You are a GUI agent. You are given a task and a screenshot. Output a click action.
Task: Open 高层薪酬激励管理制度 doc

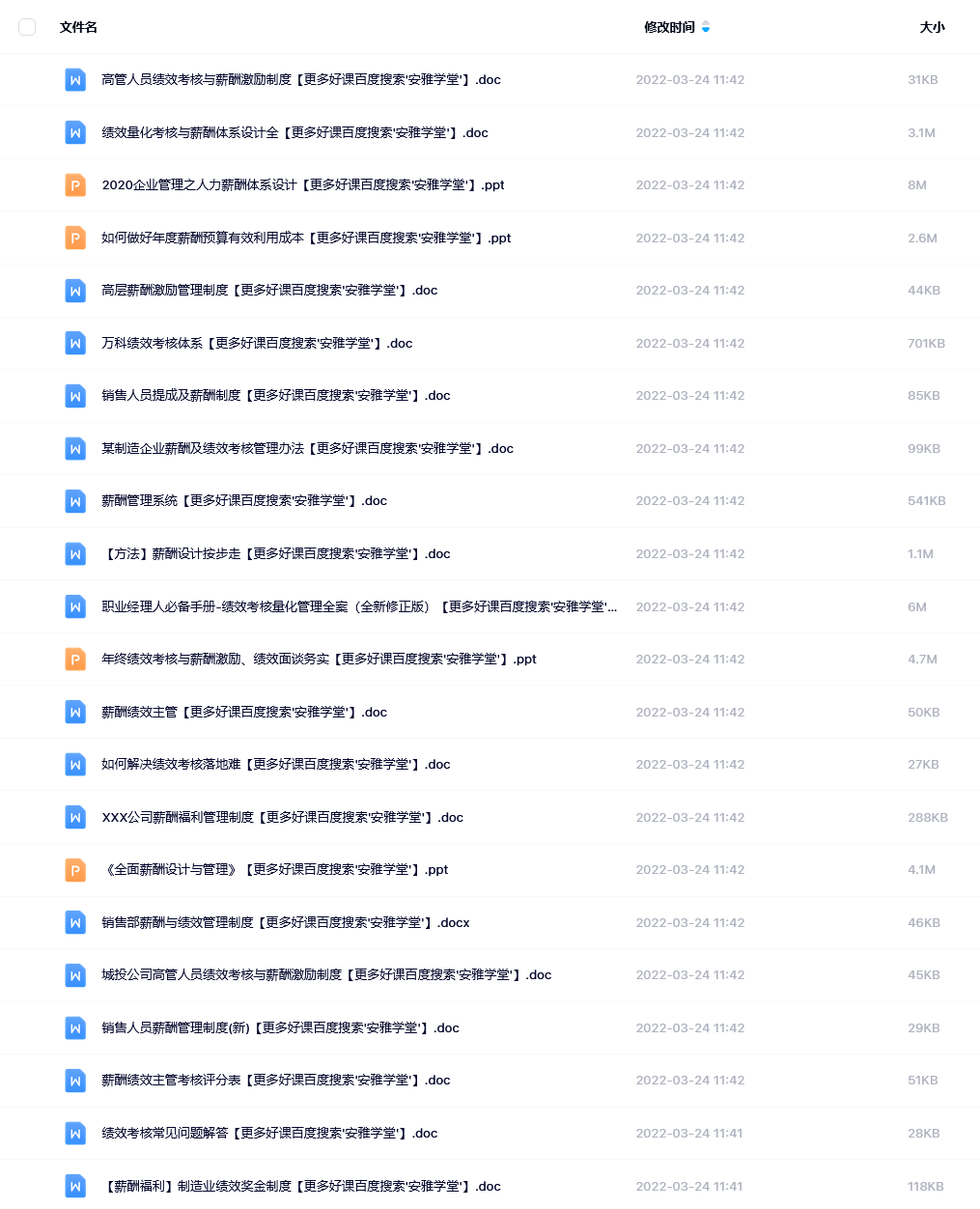click(269, 291)
